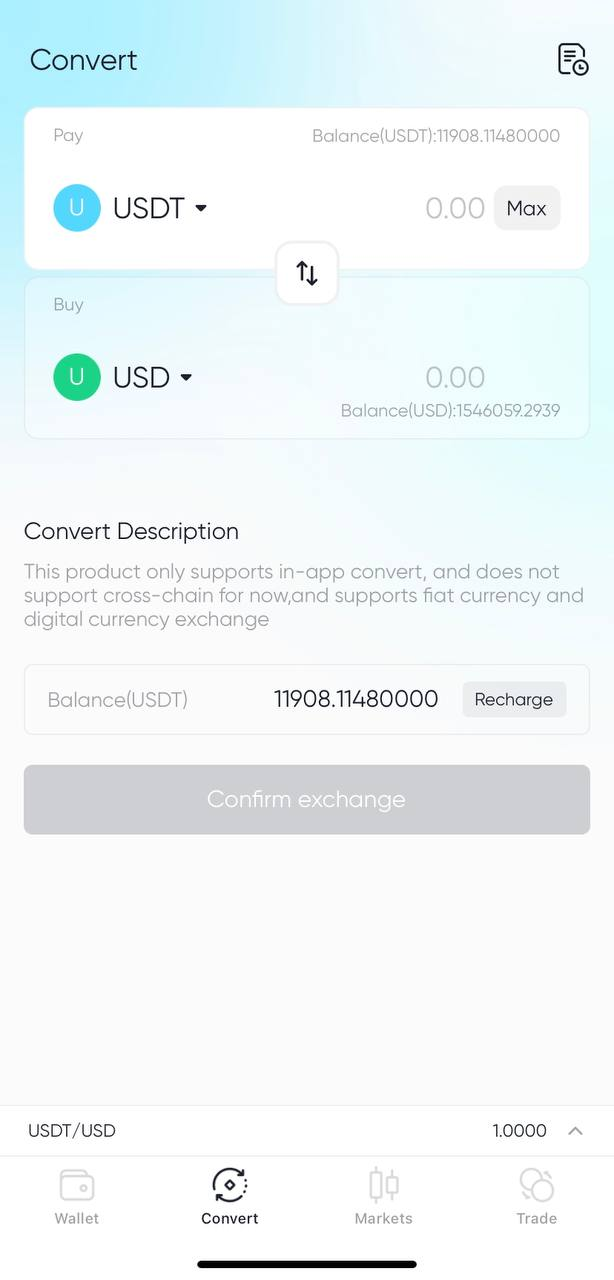This screenshot has width=614, height=1280.
Task: Swap the pay and buy currencies
Action: (x=307, y=273)
